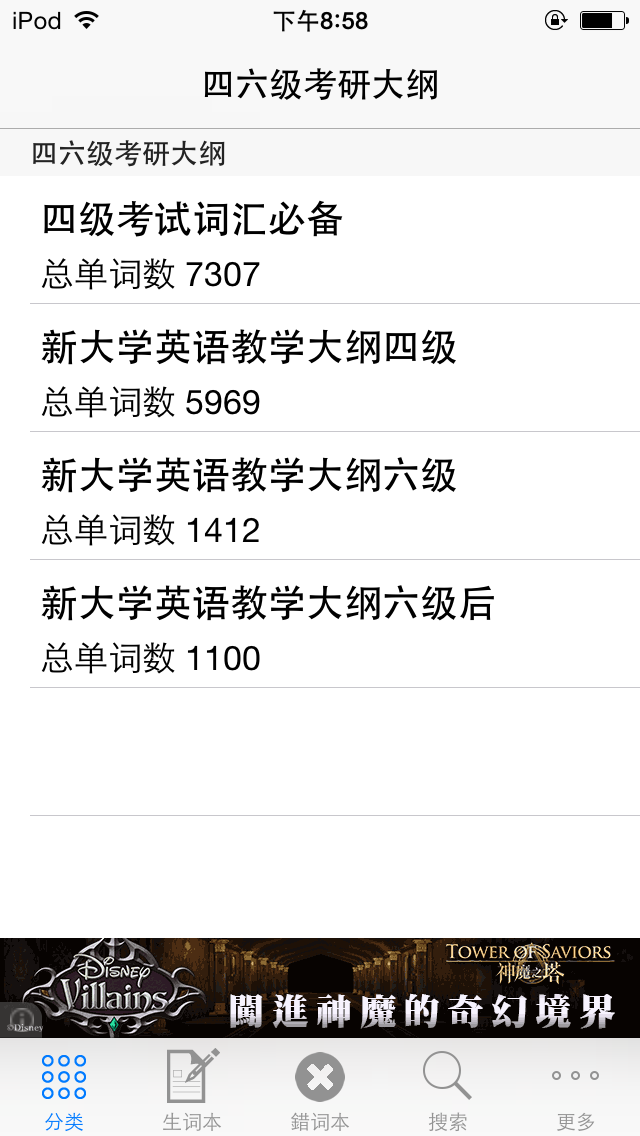Switch to the 錯词本 tab
Screen dimensions: 640x1136
(x=320, y=1089)
